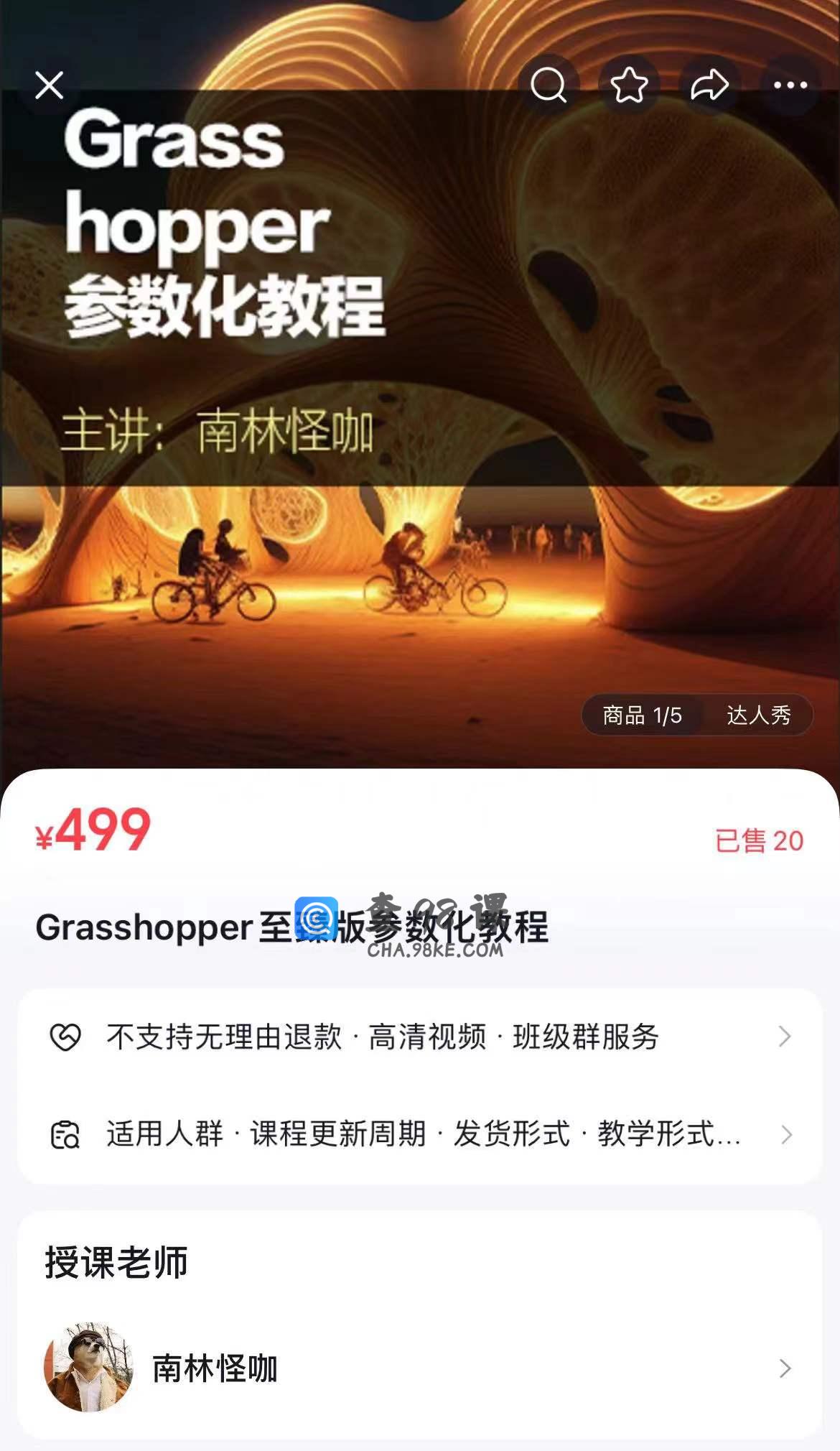Favorite this course with the star

tap(629, 85)
